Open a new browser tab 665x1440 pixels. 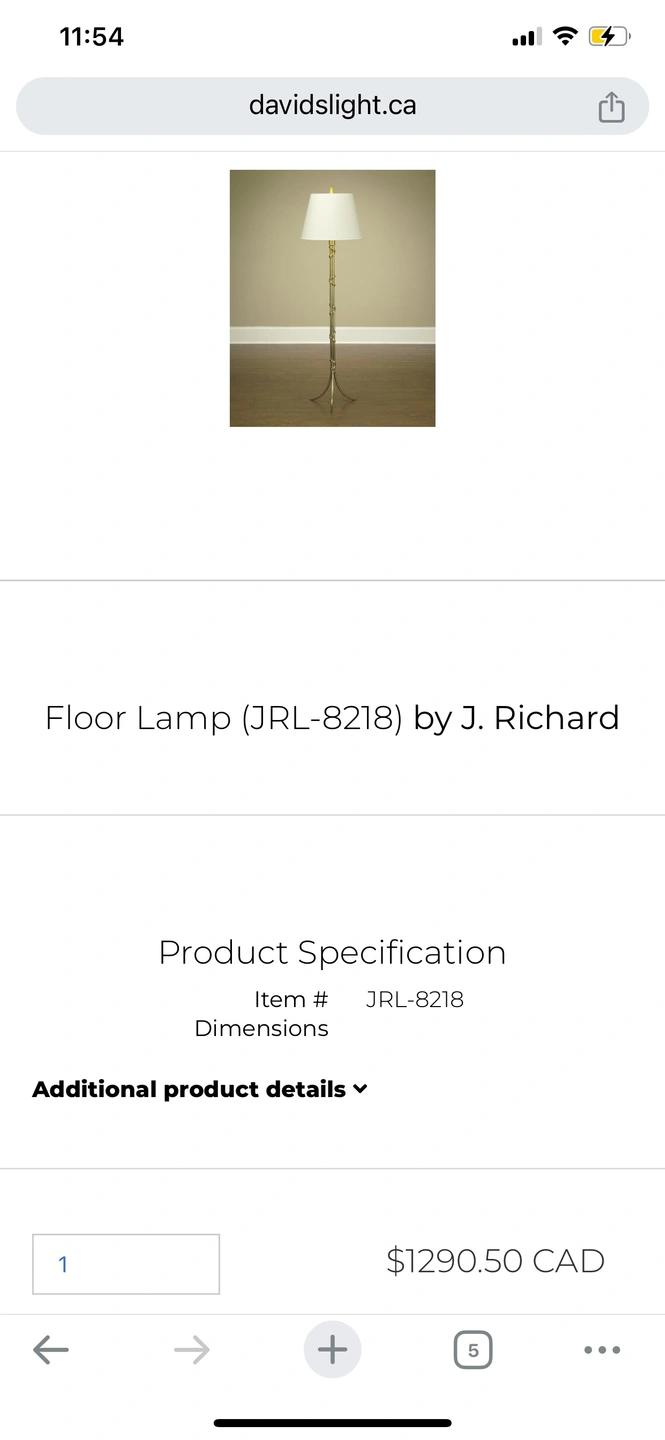[x=332, y=1350]
